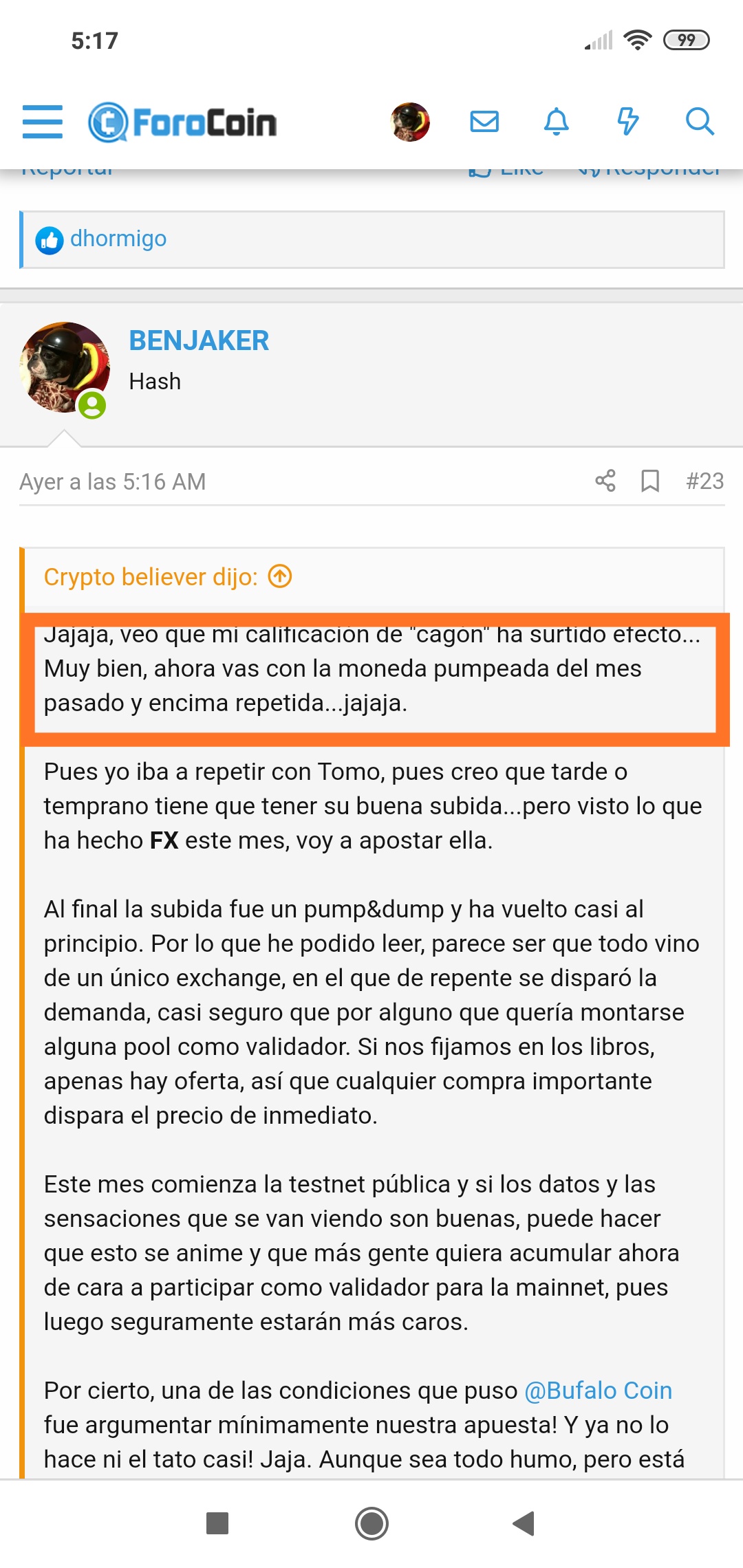Open the forum search

(x=700, y=122)
